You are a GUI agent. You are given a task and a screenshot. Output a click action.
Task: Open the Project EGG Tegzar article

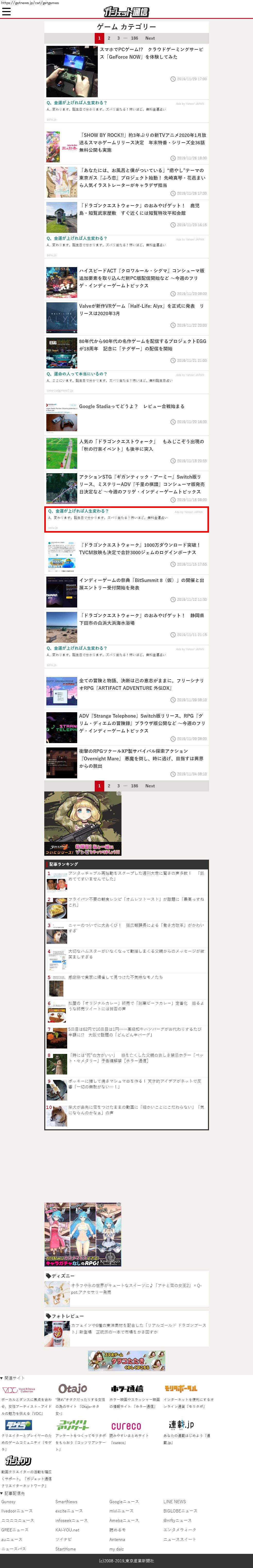coord(142,345)
